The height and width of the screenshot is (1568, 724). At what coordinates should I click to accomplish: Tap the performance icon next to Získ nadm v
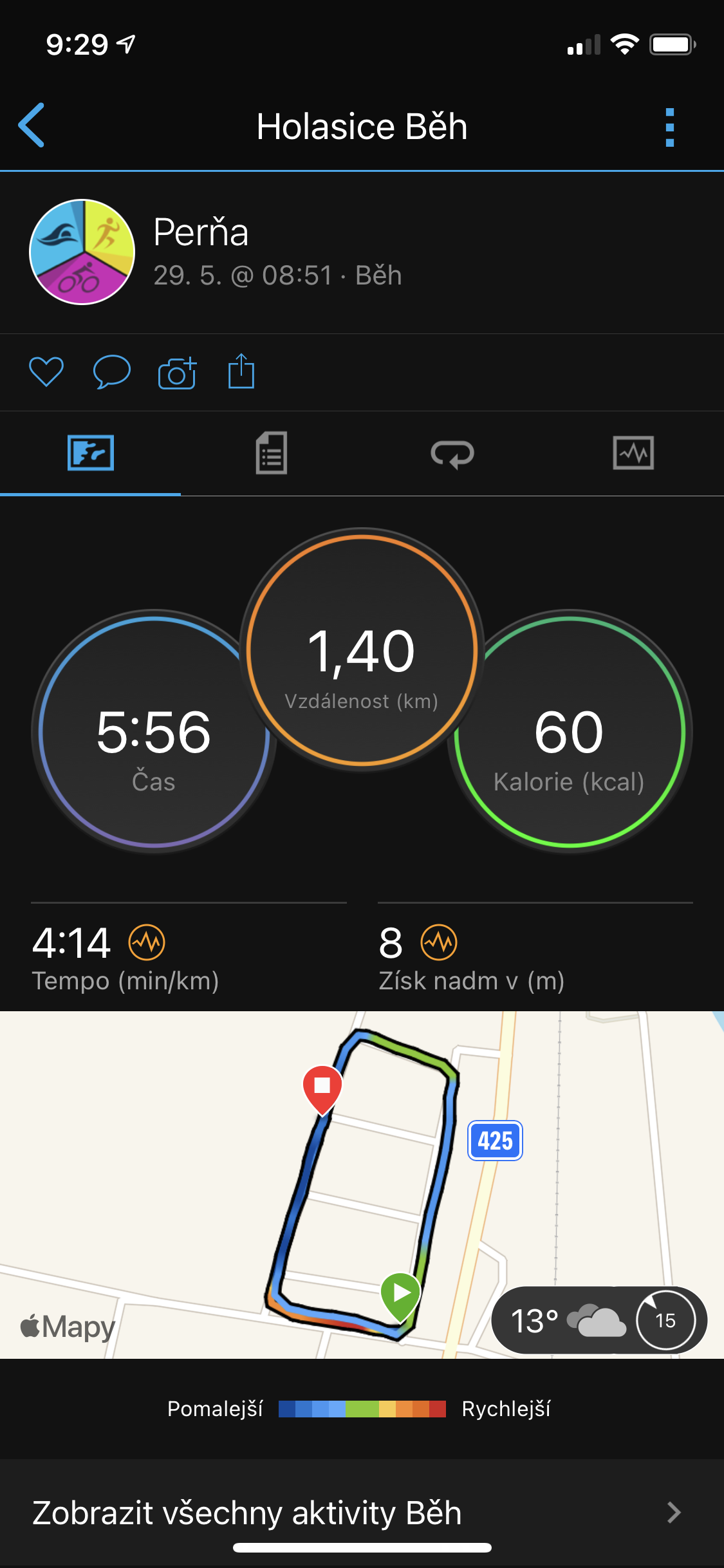[439, 943]
